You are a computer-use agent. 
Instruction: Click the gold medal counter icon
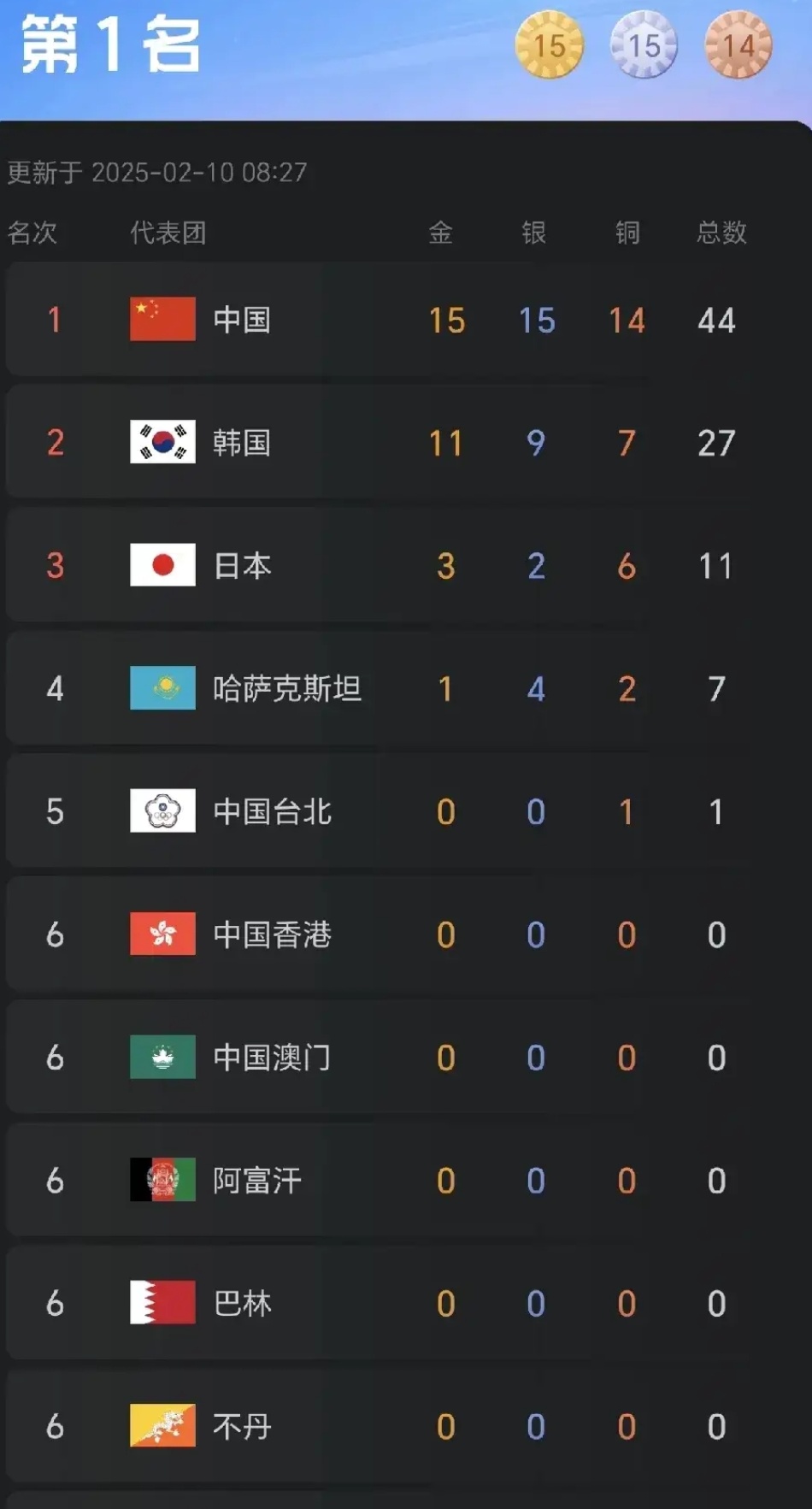click(x=550, y=44)
